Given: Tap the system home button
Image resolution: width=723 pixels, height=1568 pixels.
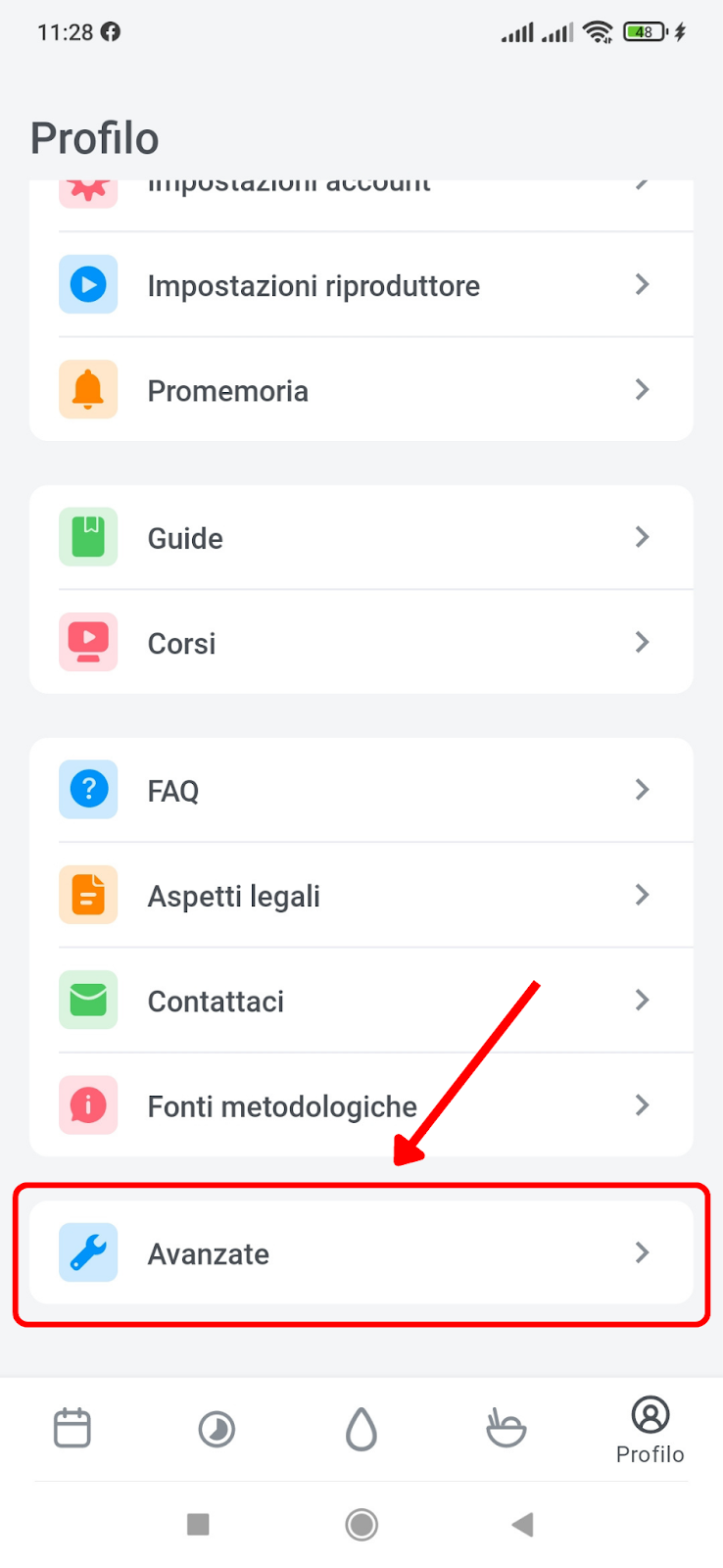Looking at the screenshot, I should 361,1524.
